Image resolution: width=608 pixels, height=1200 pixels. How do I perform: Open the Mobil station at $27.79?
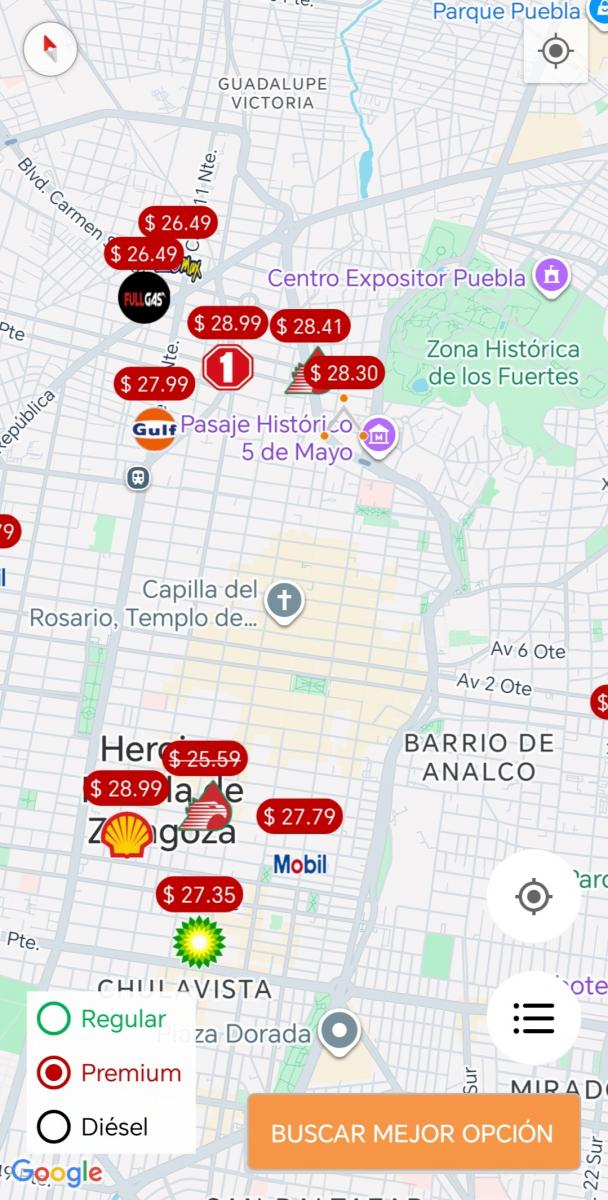coord(300,864)
